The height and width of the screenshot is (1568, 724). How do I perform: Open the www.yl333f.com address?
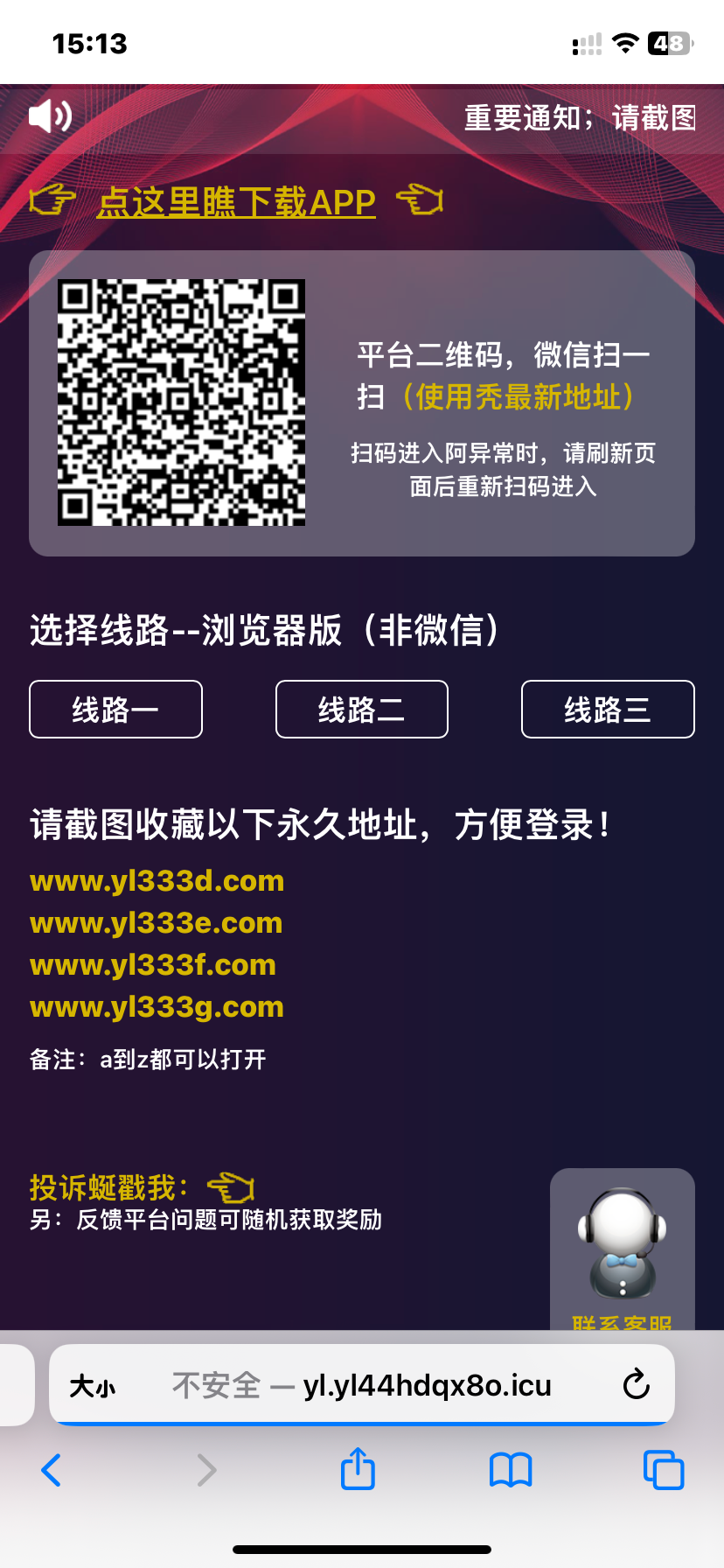tap(153, 964)
